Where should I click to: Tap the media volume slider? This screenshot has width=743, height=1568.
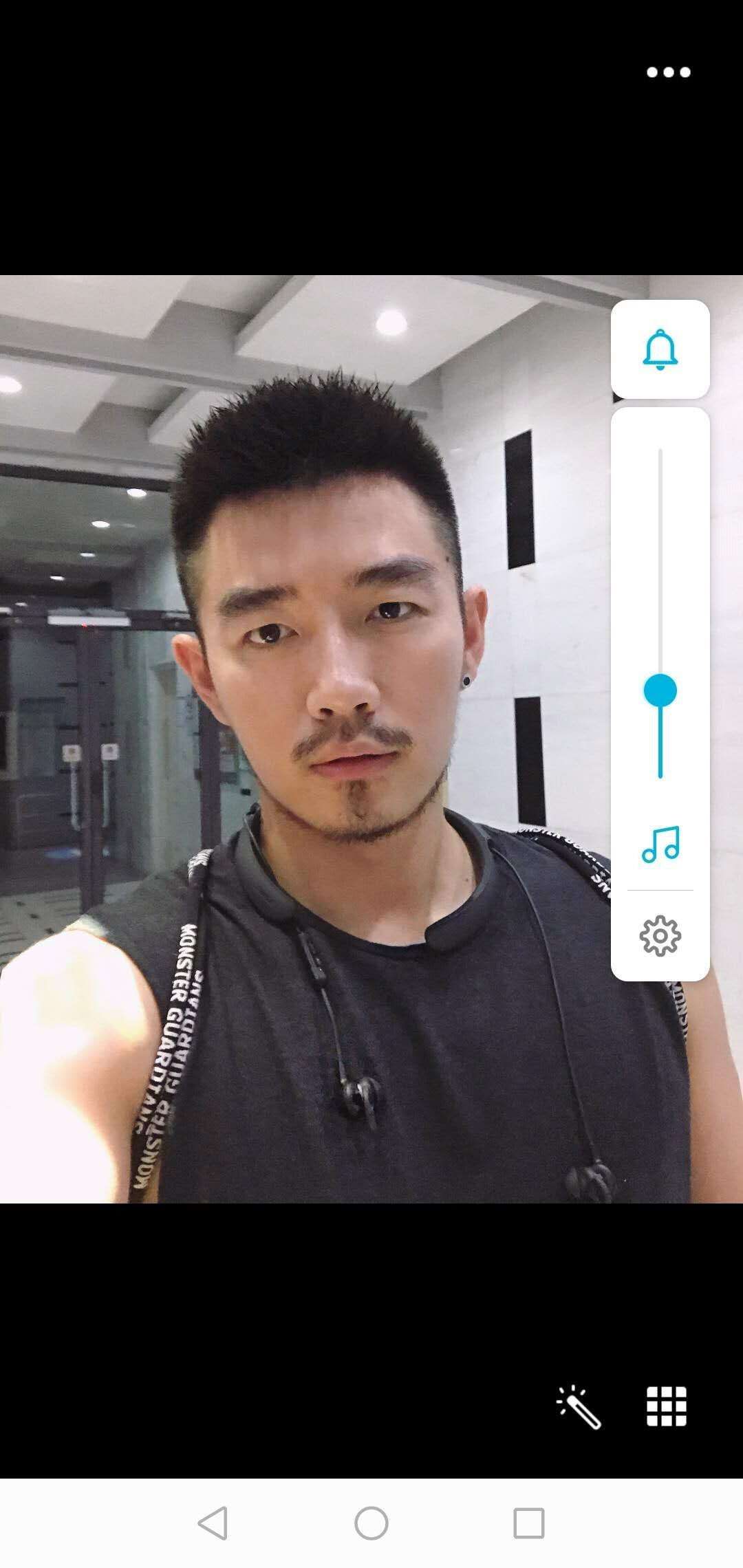pyautogui.click(x=660, y=690)
